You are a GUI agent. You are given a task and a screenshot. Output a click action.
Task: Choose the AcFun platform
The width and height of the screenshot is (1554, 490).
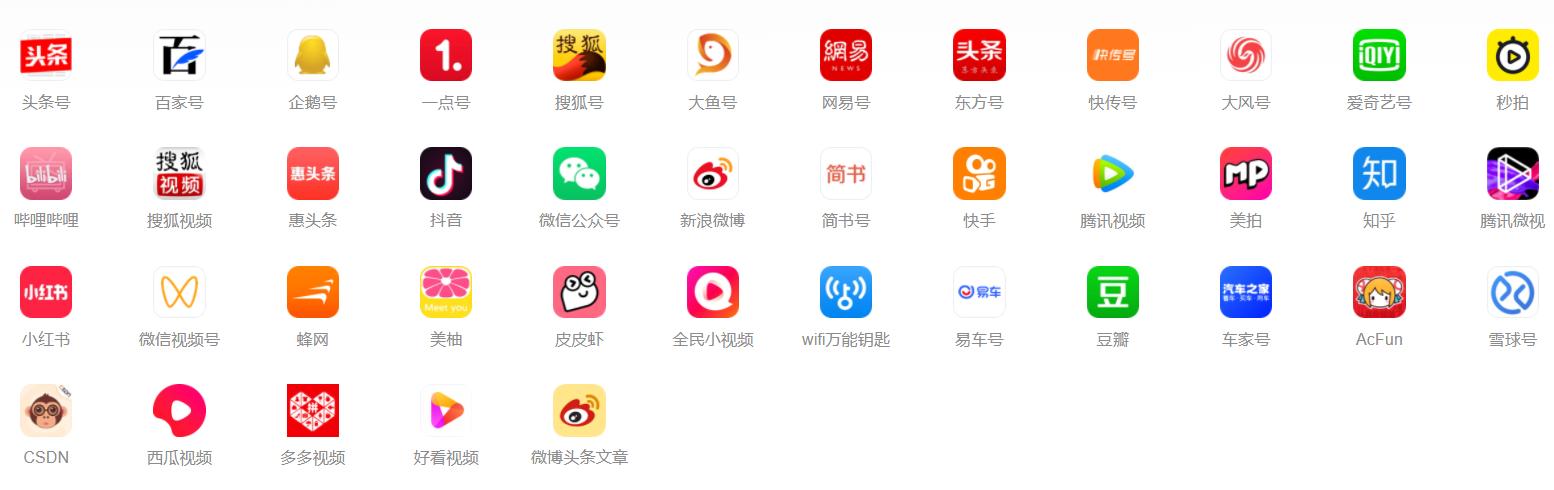coord(1379,292)
